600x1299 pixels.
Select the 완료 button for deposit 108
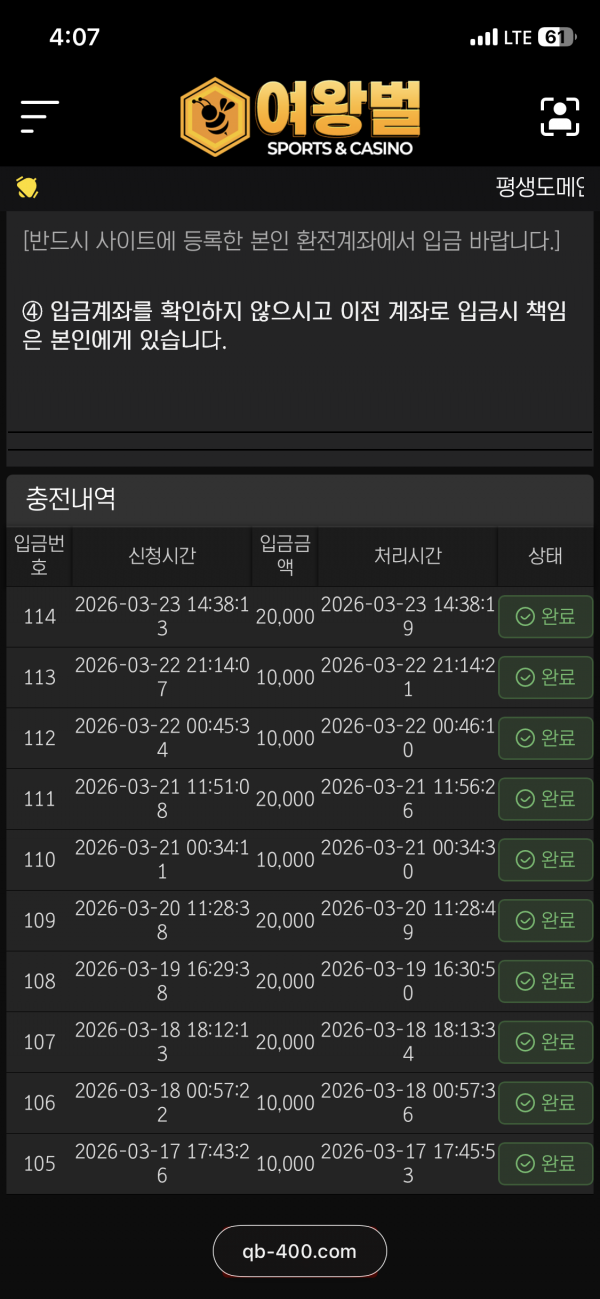point(546,981)
